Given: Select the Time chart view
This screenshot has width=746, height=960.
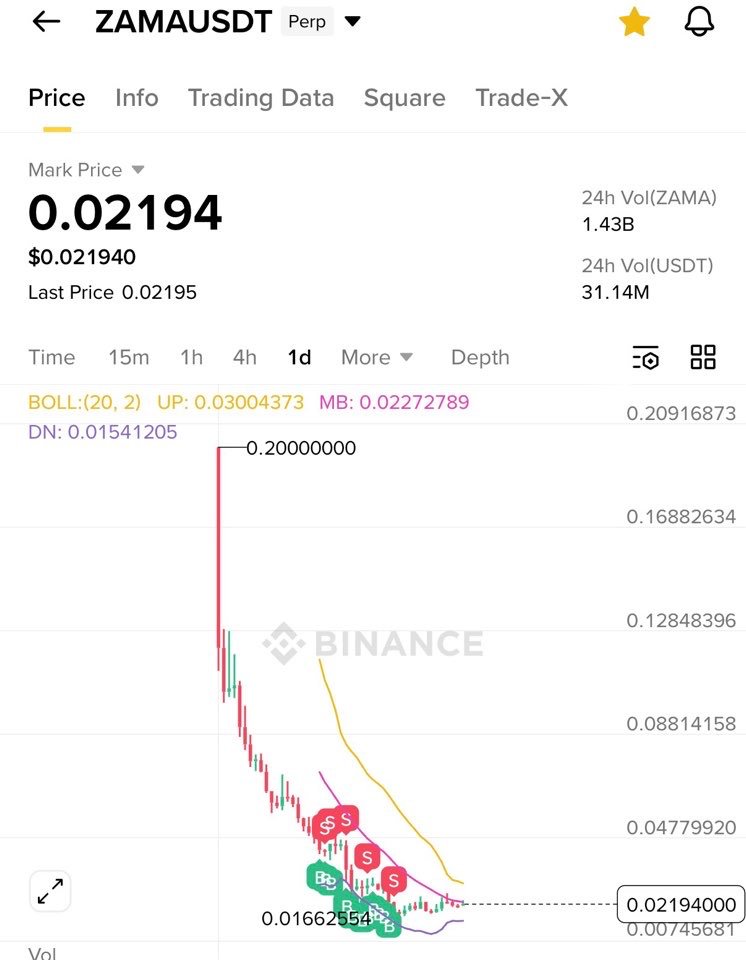Looking at the screenshot, I should click(52, 357).
